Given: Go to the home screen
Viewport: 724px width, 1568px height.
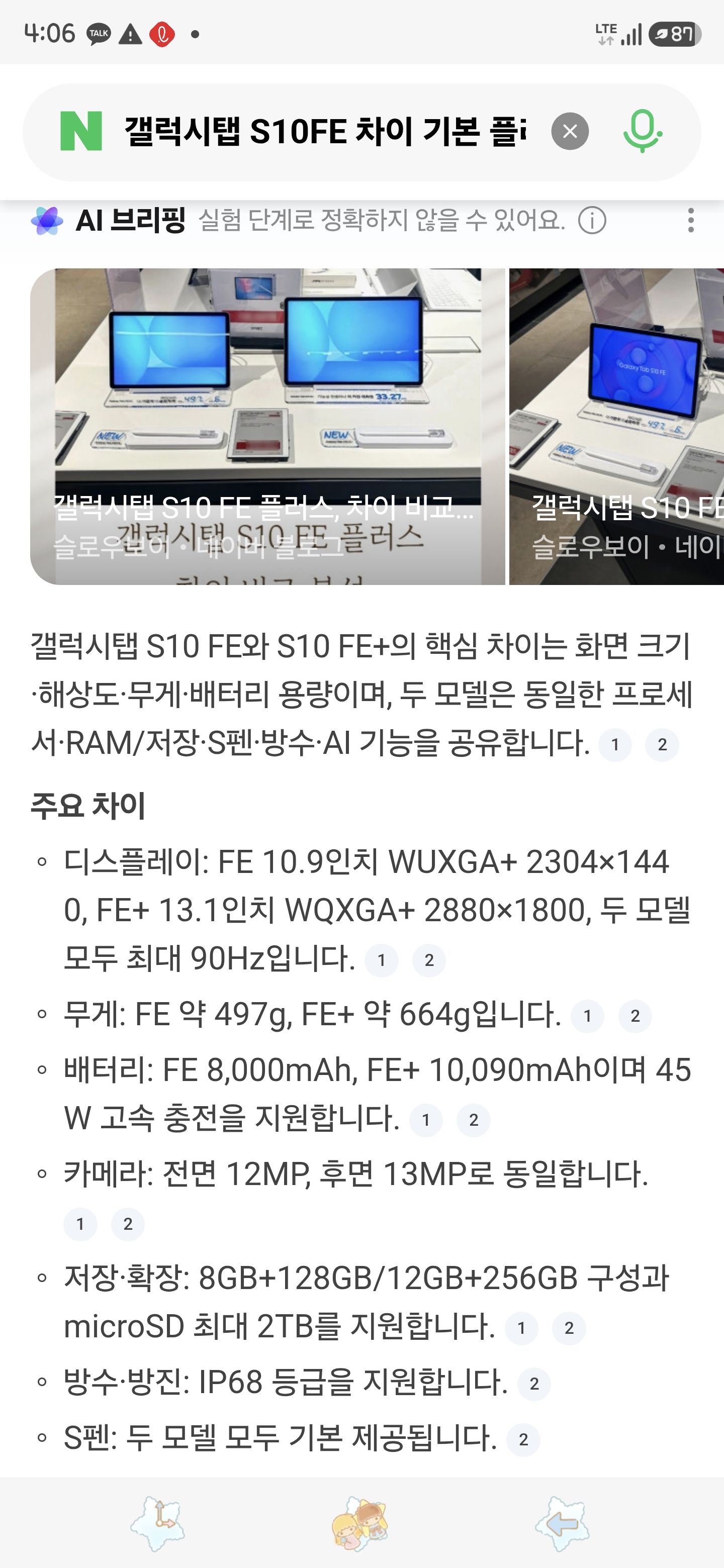Looking at the screenshot, I should [360, 1524].
